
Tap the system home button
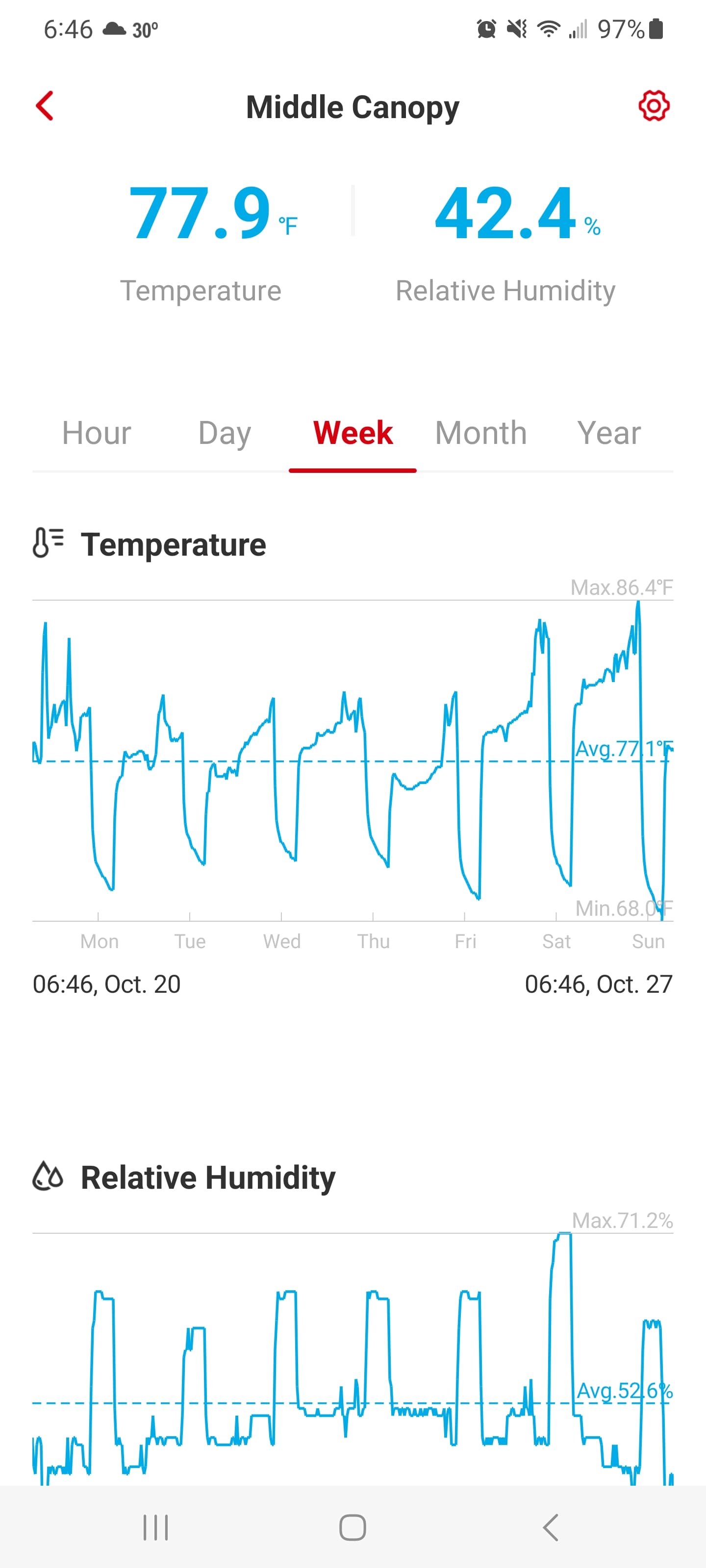(353, 1527)
